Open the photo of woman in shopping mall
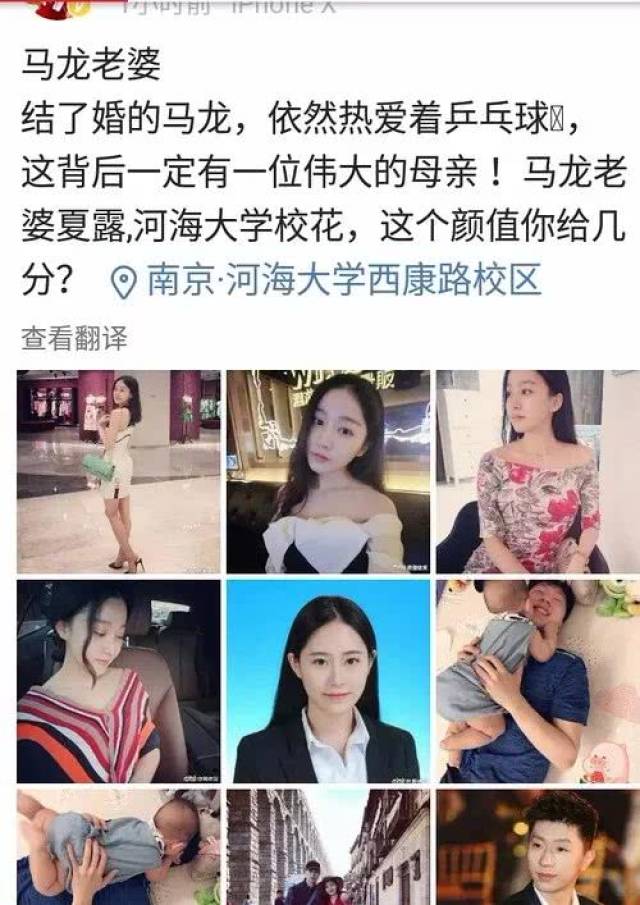 (x=118, y=472)
